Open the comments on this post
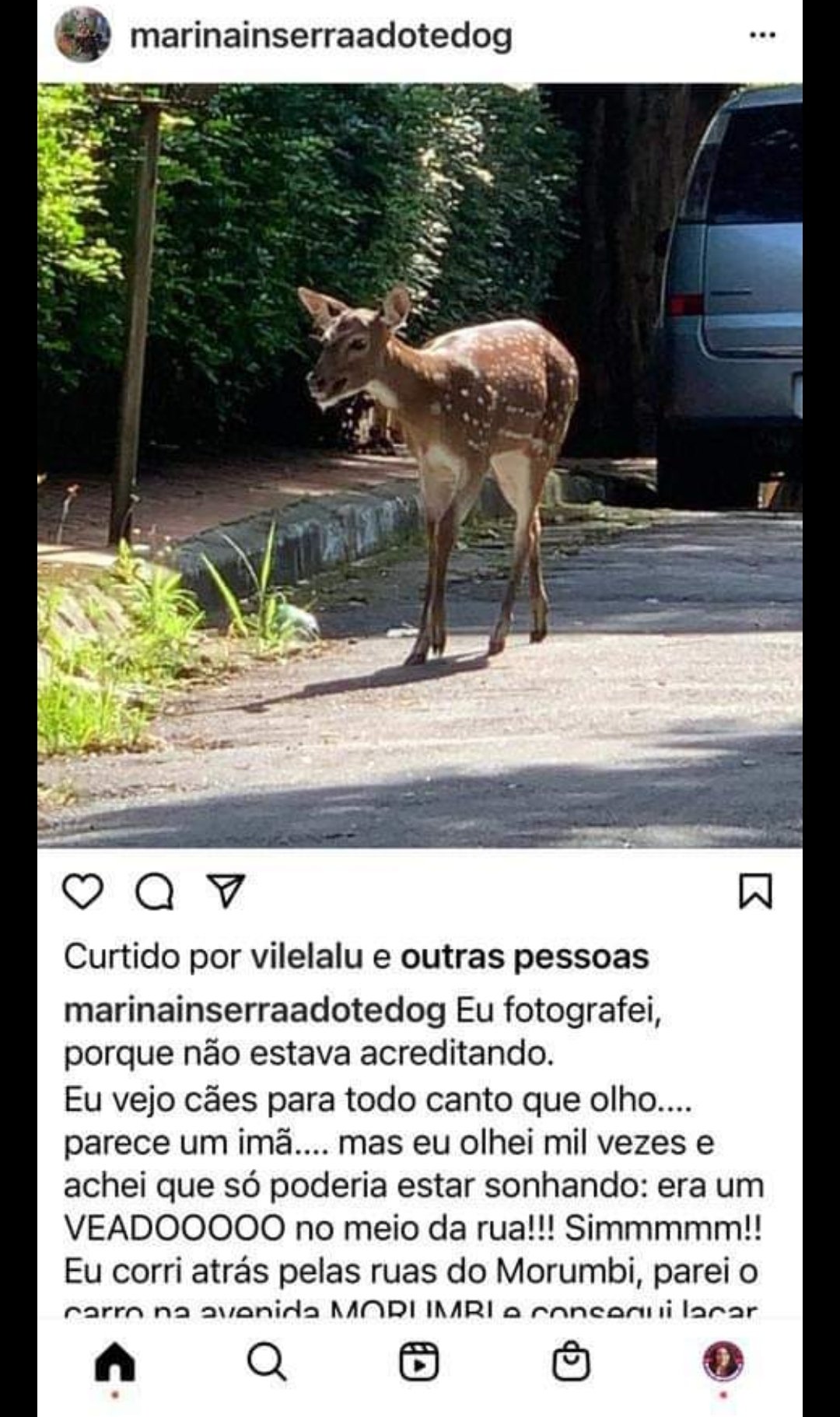 [x=155, y=891]
